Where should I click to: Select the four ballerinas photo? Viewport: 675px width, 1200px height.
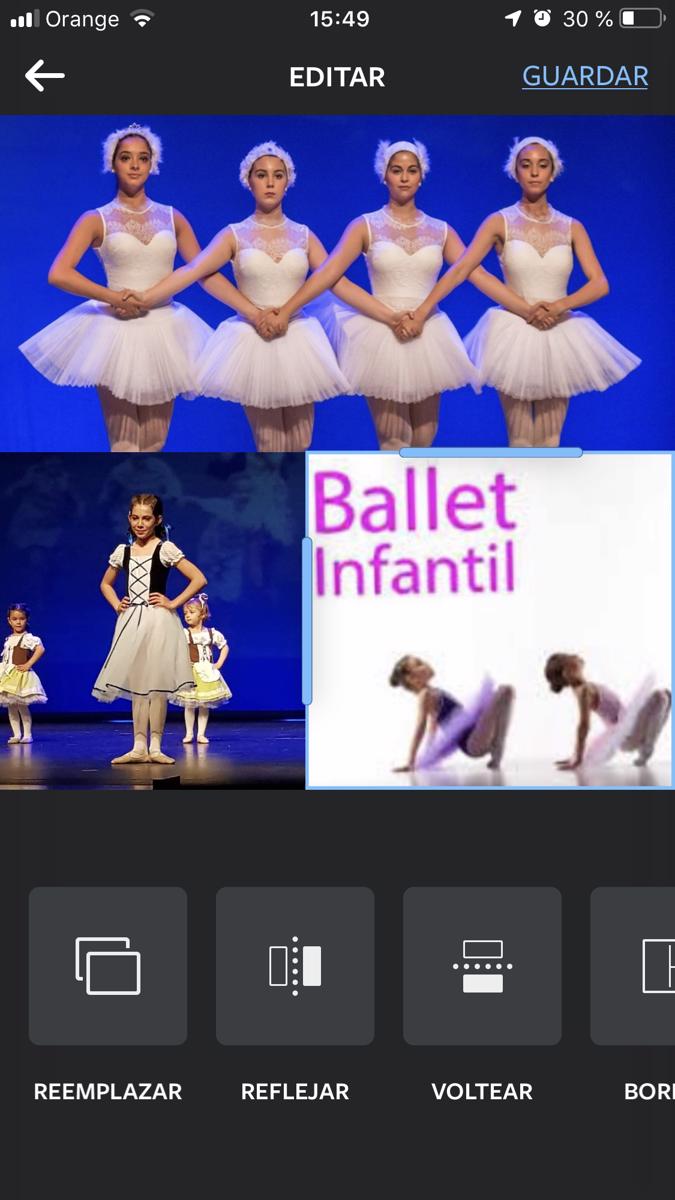(x=337, y=283)
